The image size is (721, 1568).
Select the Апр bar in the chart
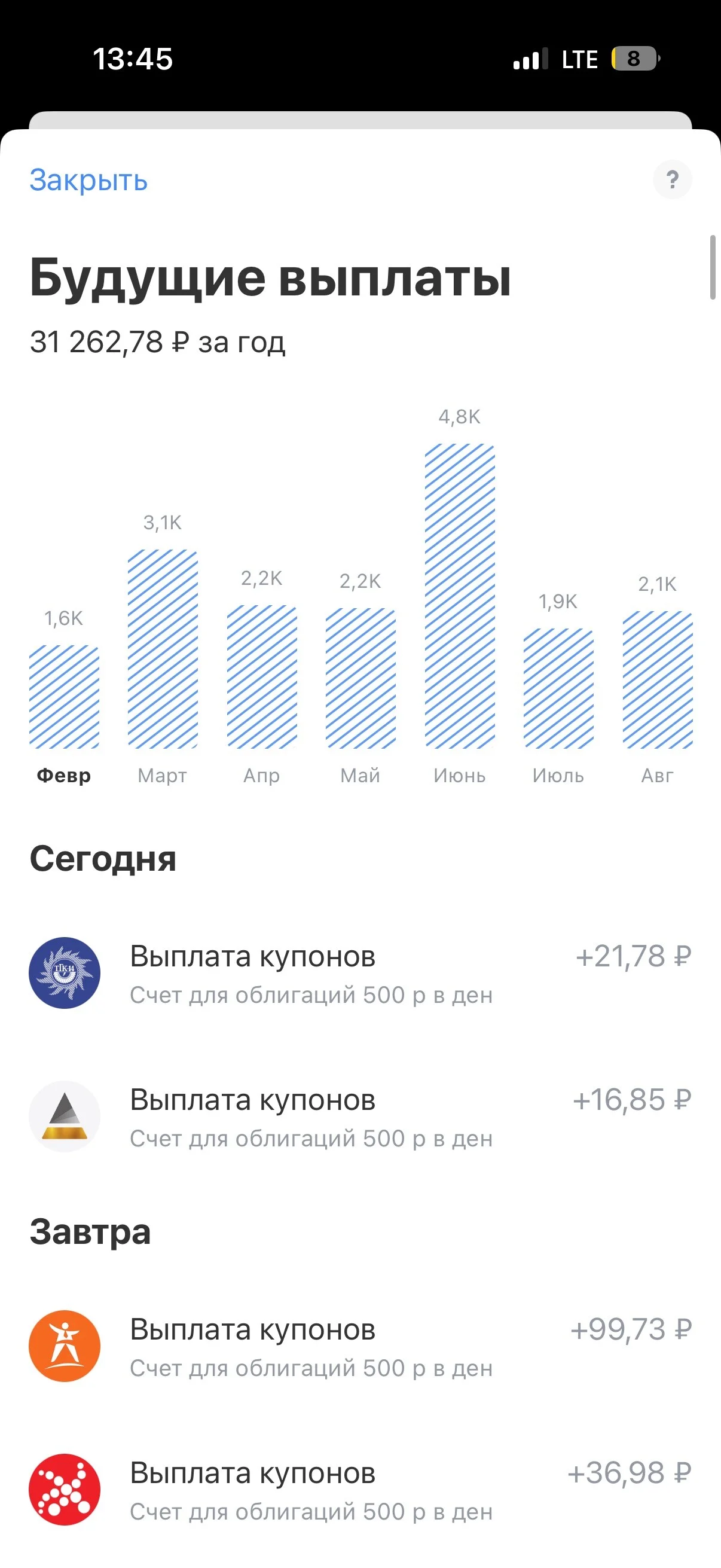[x=262, y=676]
